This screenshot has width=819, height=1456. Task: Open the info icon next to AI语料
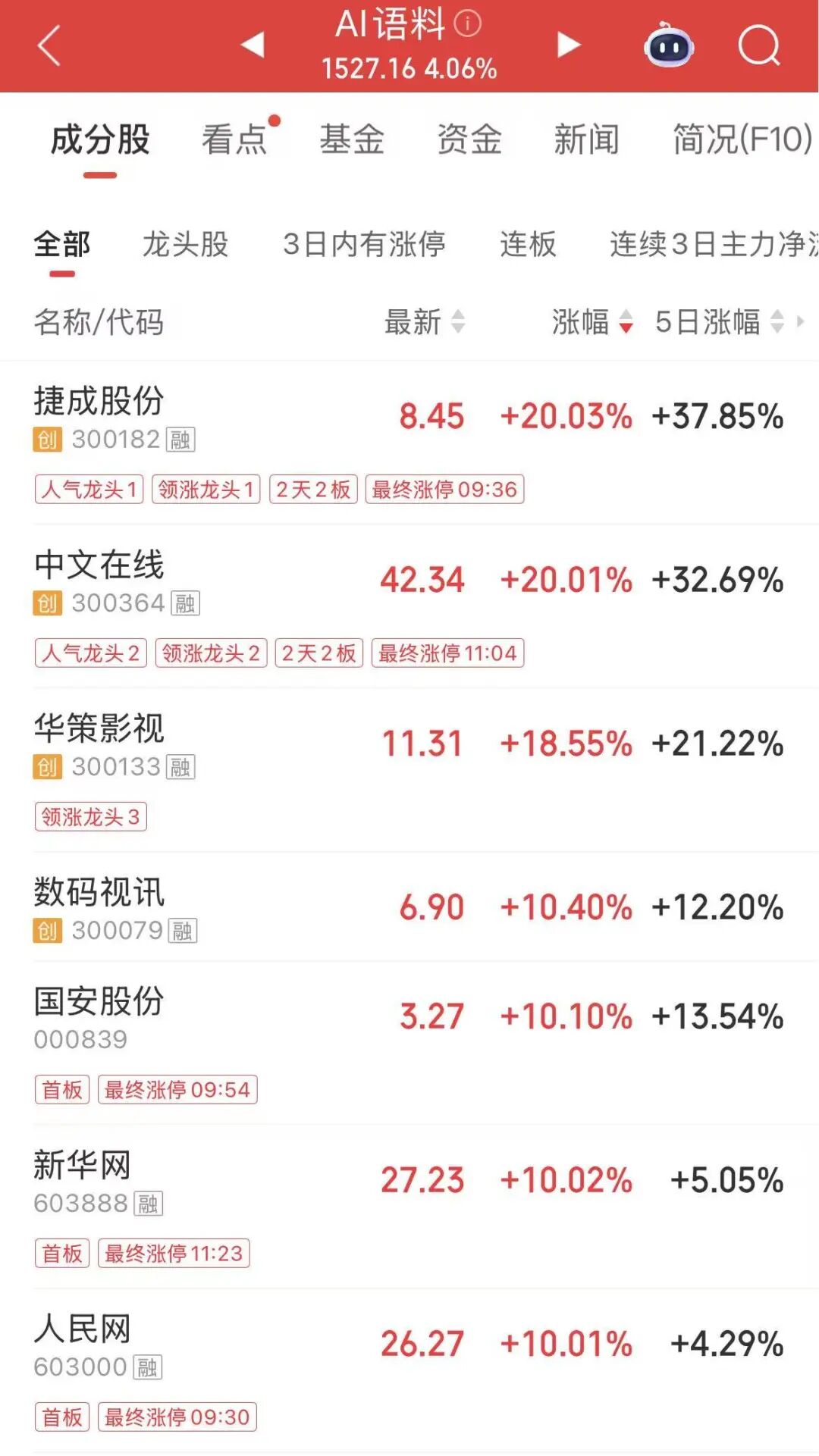pyautogui.click(x=468, y=23)
